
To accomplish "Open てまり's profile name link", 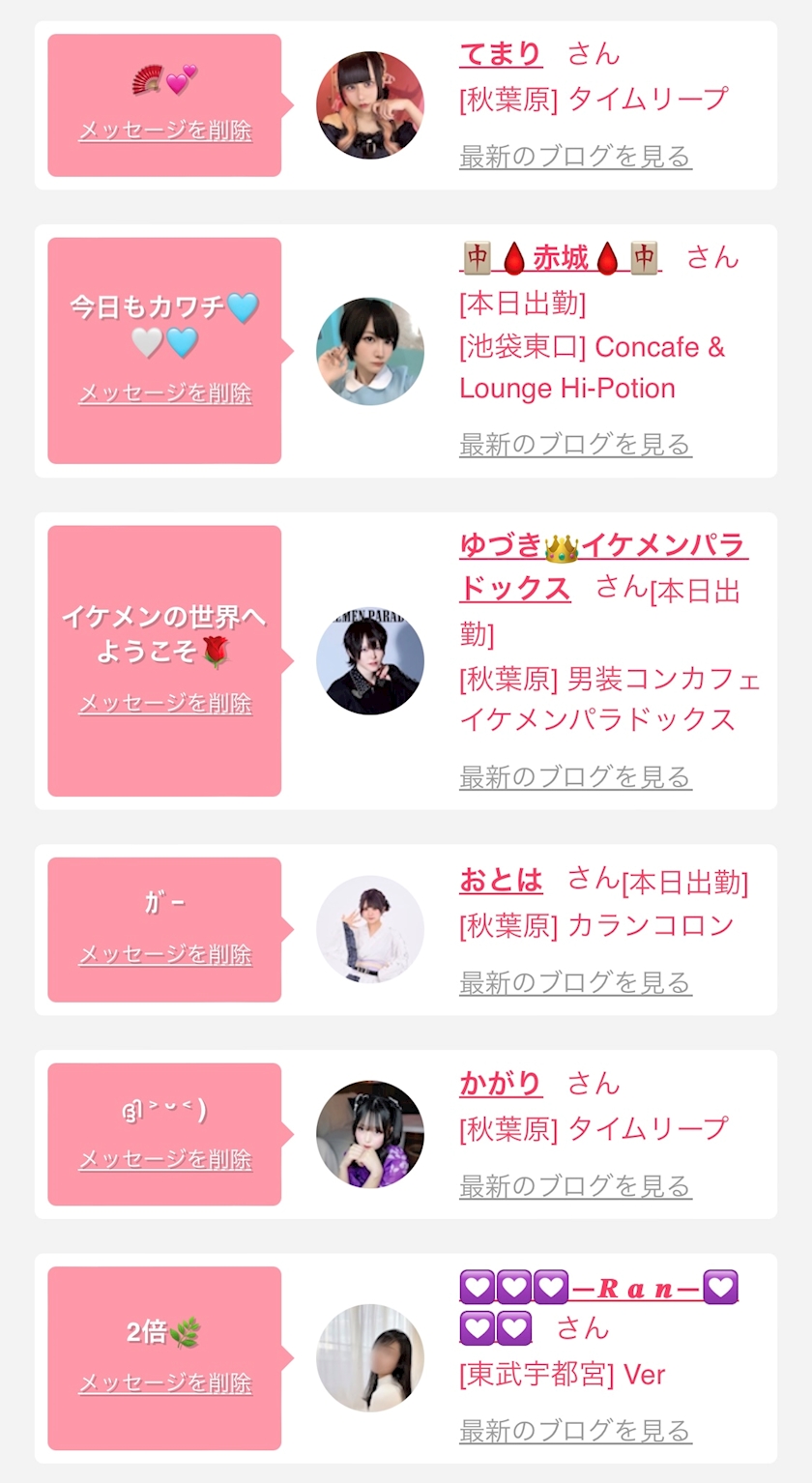I will [x=501, y=54].
